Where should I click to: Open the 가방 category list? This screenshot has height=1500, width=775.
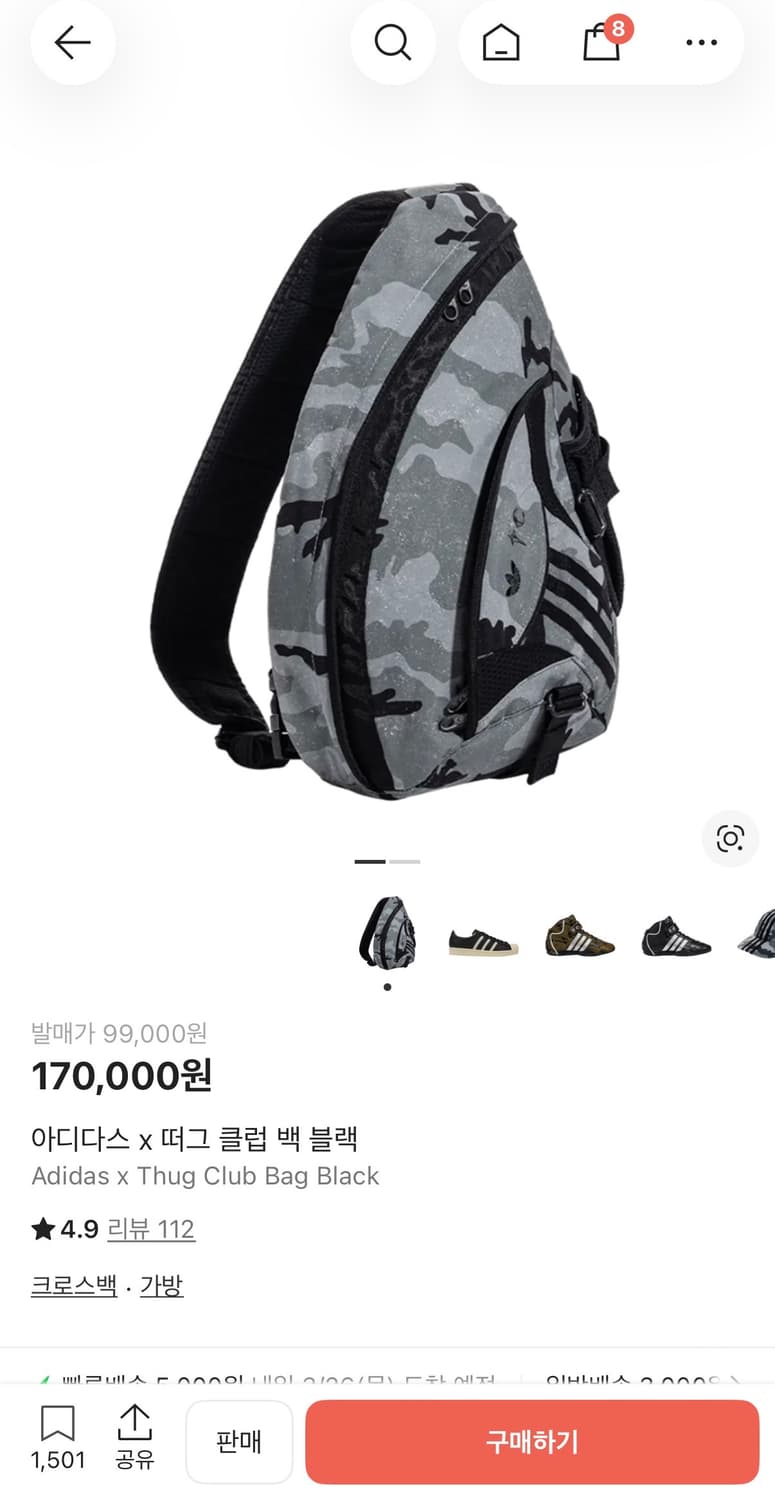[x=162, y=1286]
